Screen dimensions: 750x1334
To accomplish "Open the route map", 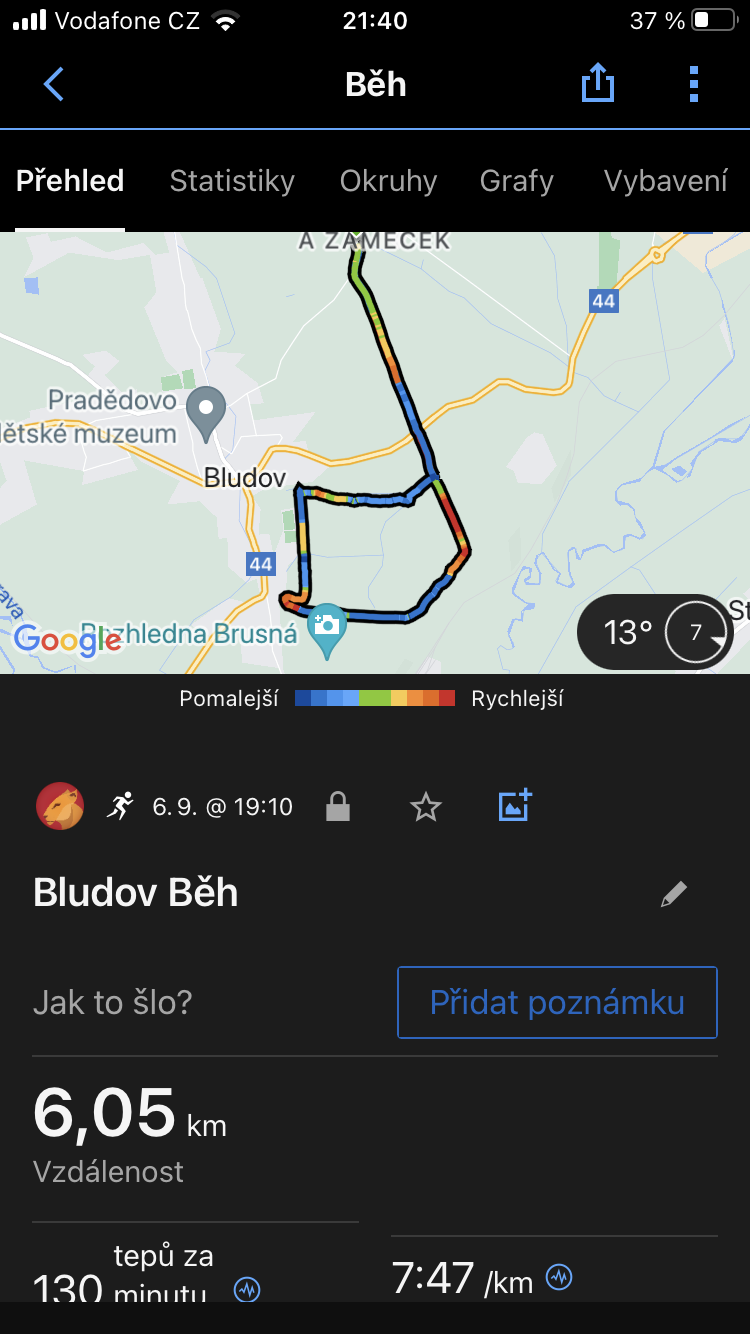I will click(x=375, y=450).
